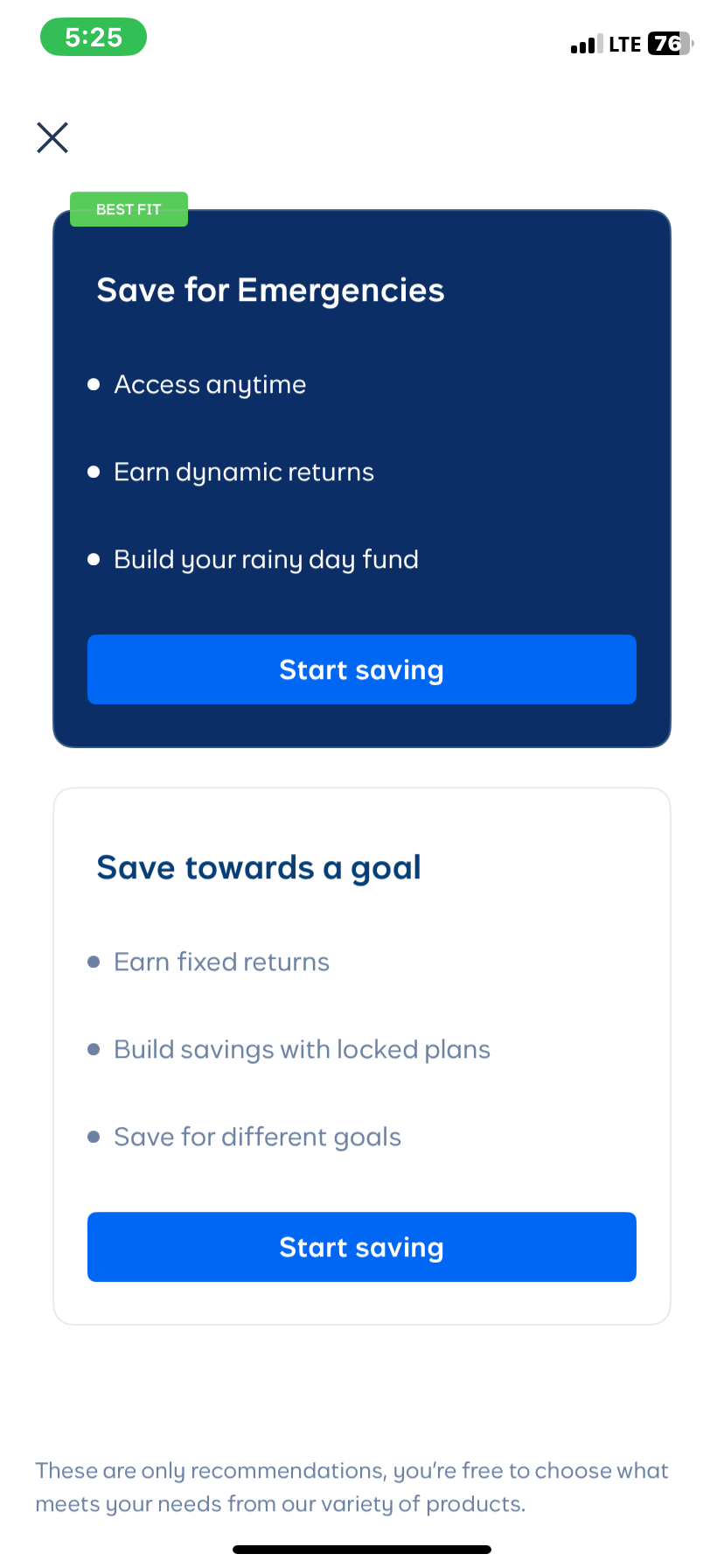
Task: Tap the green 5:25 time pill
Action: [x=93, y=37]
